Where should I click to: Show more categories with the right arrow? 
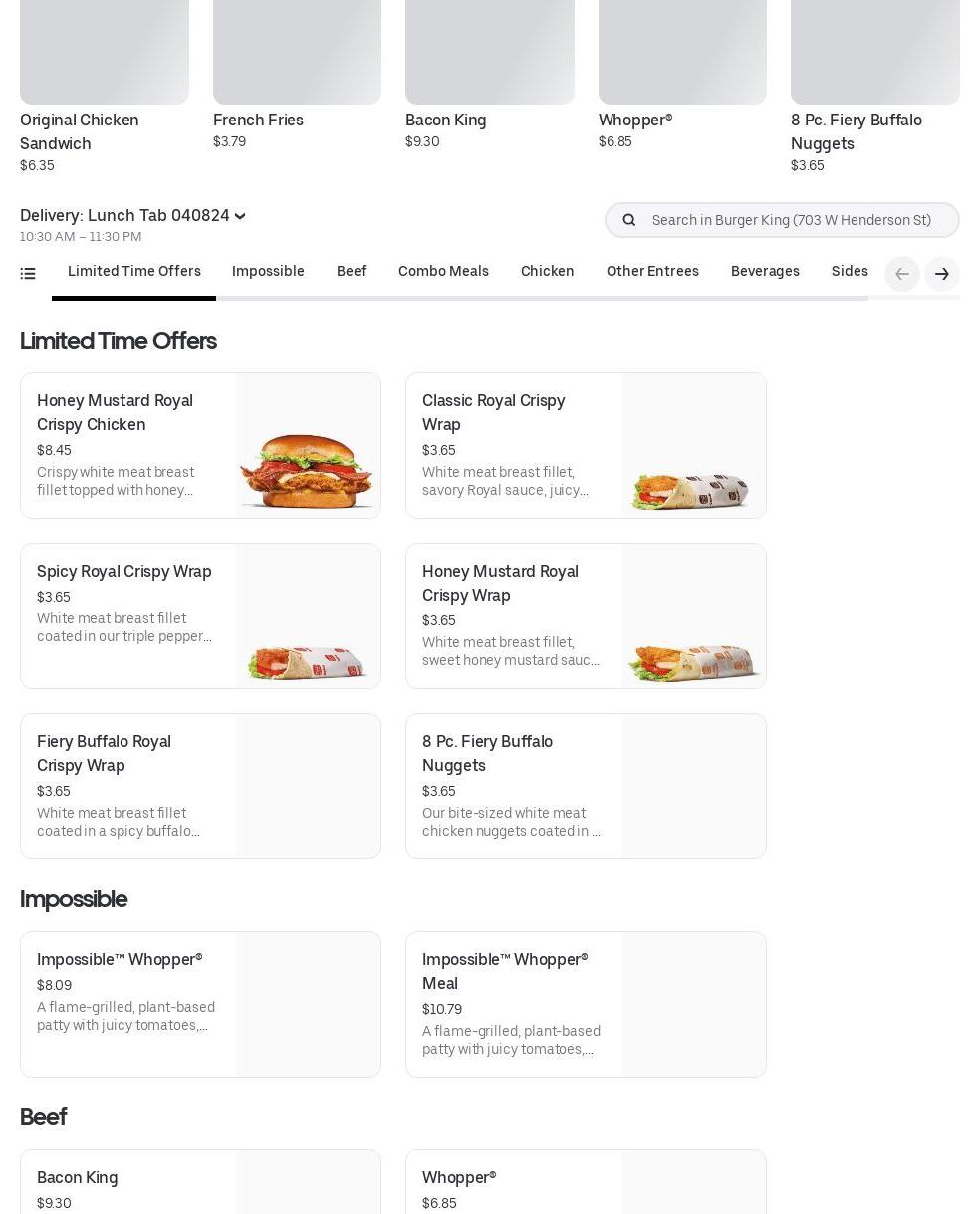(941, 274)
